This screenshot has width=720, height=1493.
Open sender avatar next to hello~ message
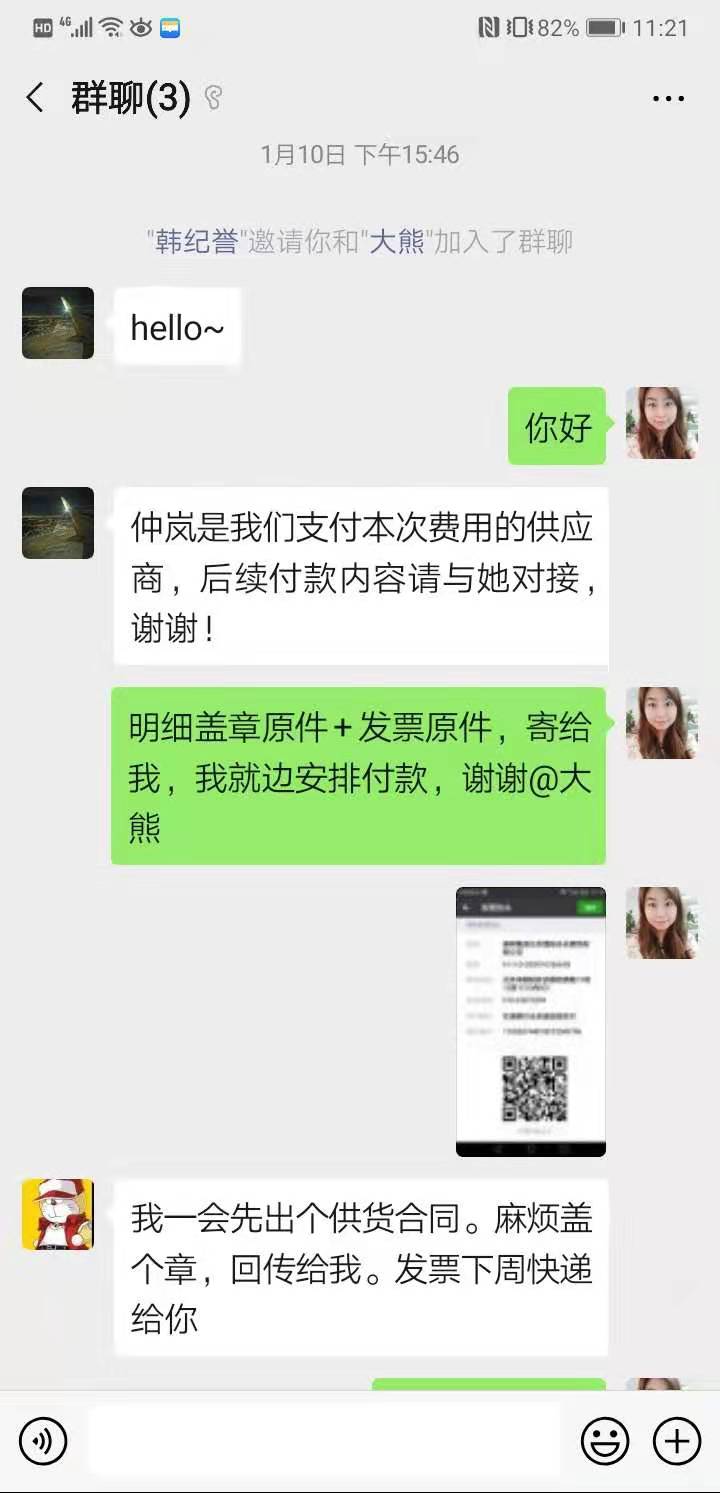58,323
